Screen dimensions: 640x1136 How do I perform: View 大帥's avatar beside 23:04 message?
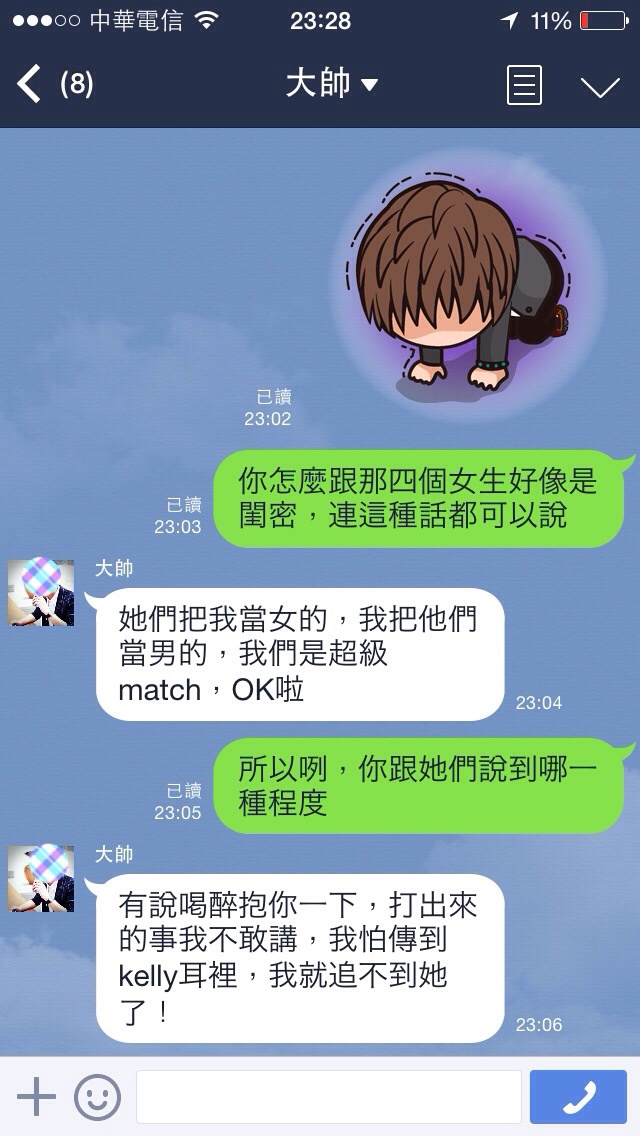click(x=41, y=592)
